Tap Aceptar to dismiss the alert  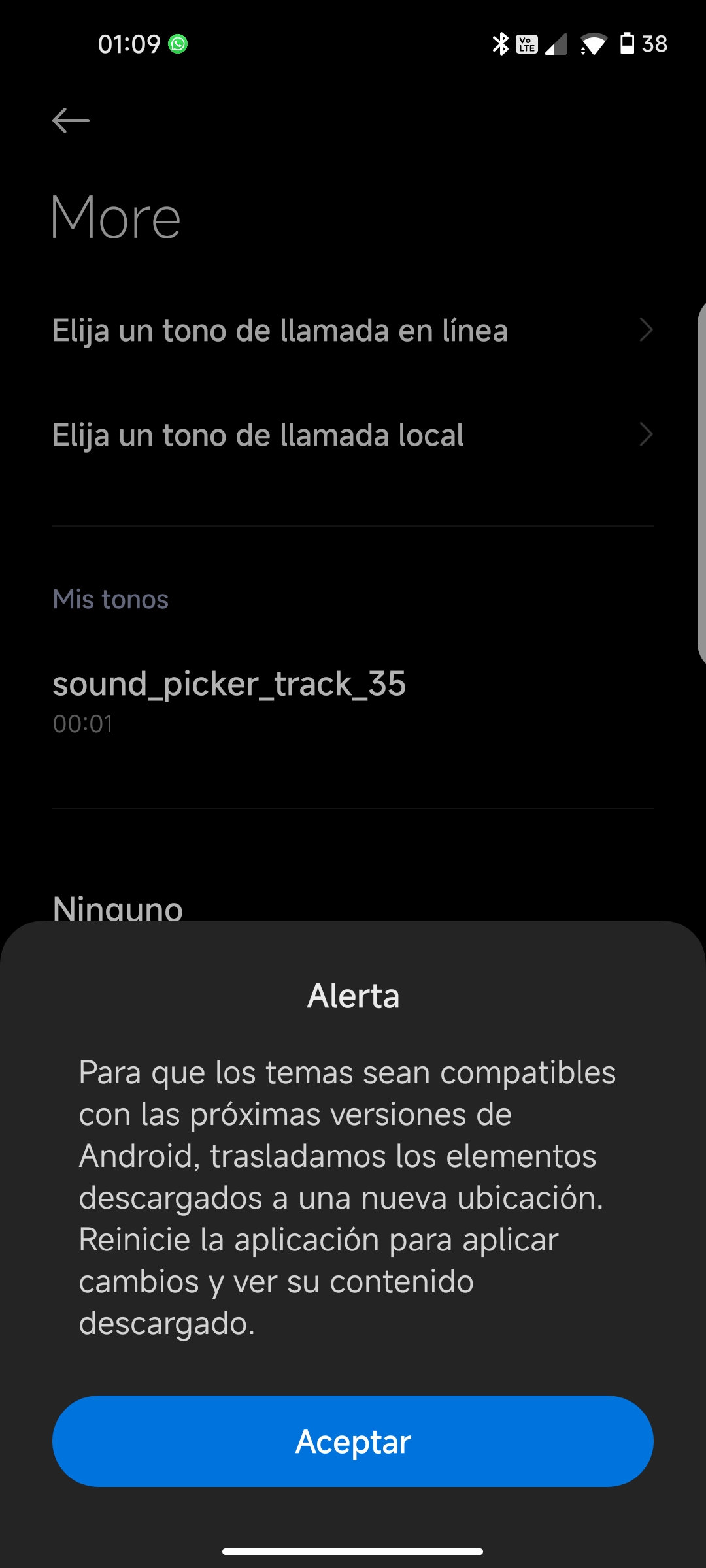pyautogui.click(x=353, y=1441)
